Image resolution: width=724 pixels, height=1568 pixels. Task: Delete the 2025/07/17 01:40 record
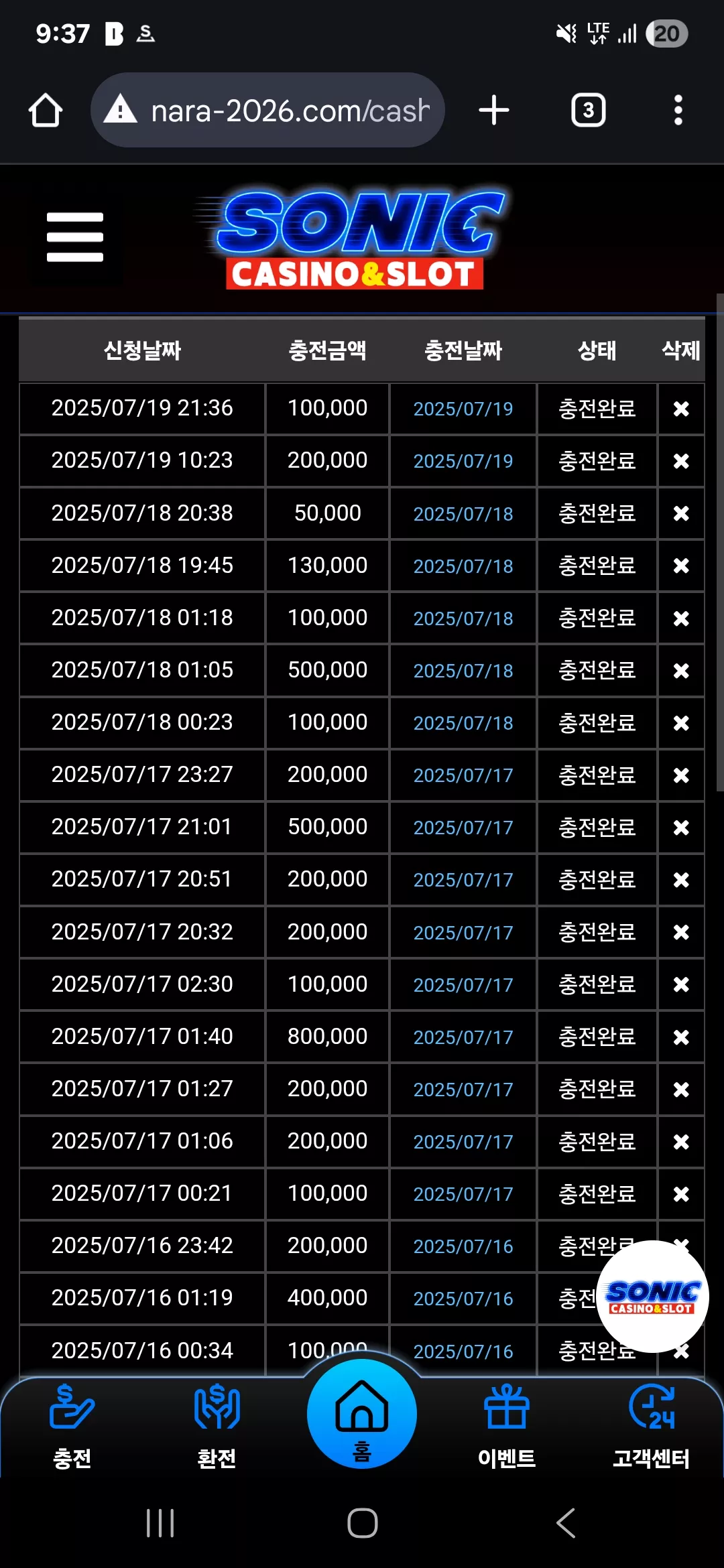pos(681,1037)
